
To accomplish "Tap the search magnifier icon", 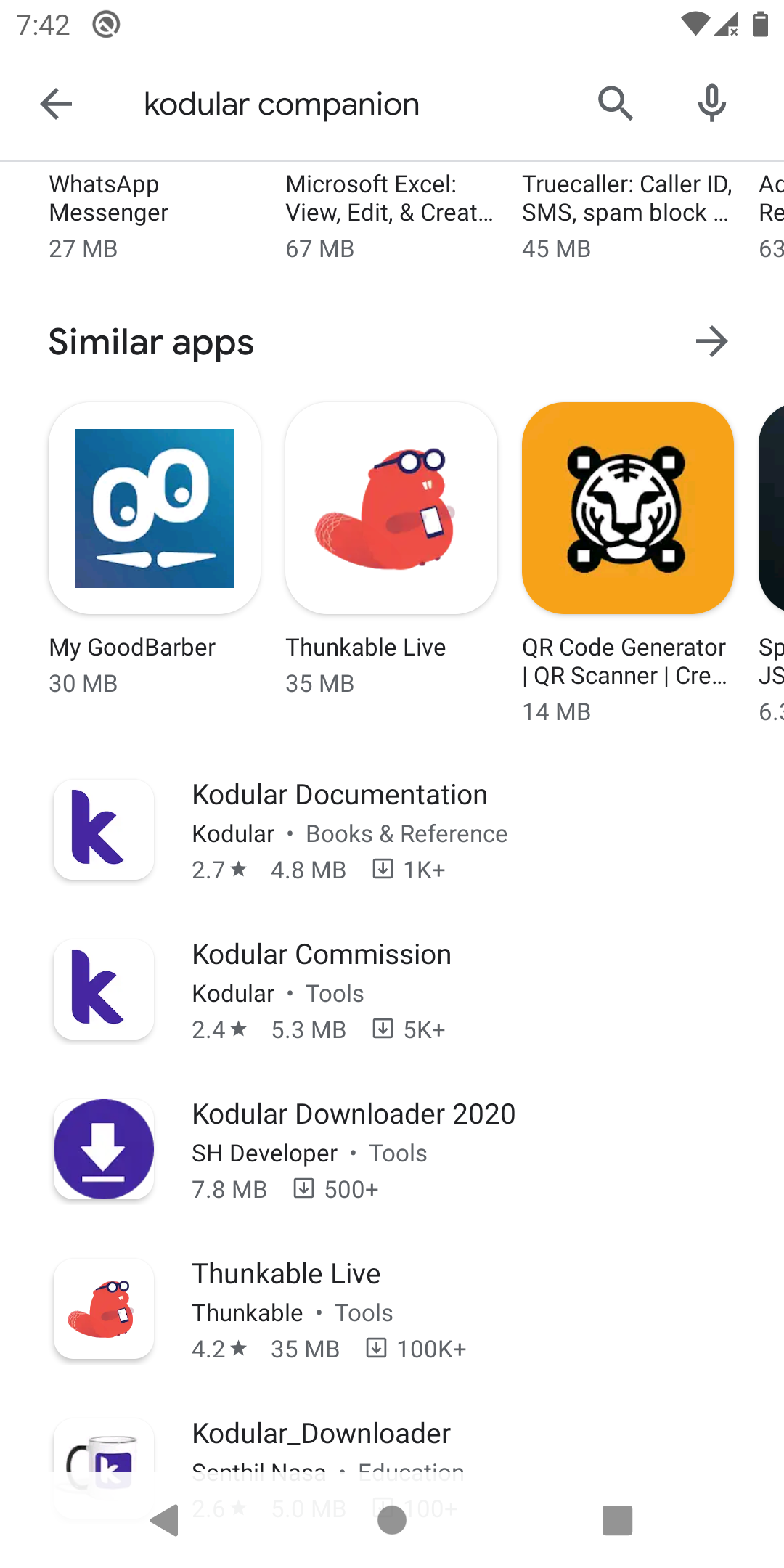I will point(616,103).
